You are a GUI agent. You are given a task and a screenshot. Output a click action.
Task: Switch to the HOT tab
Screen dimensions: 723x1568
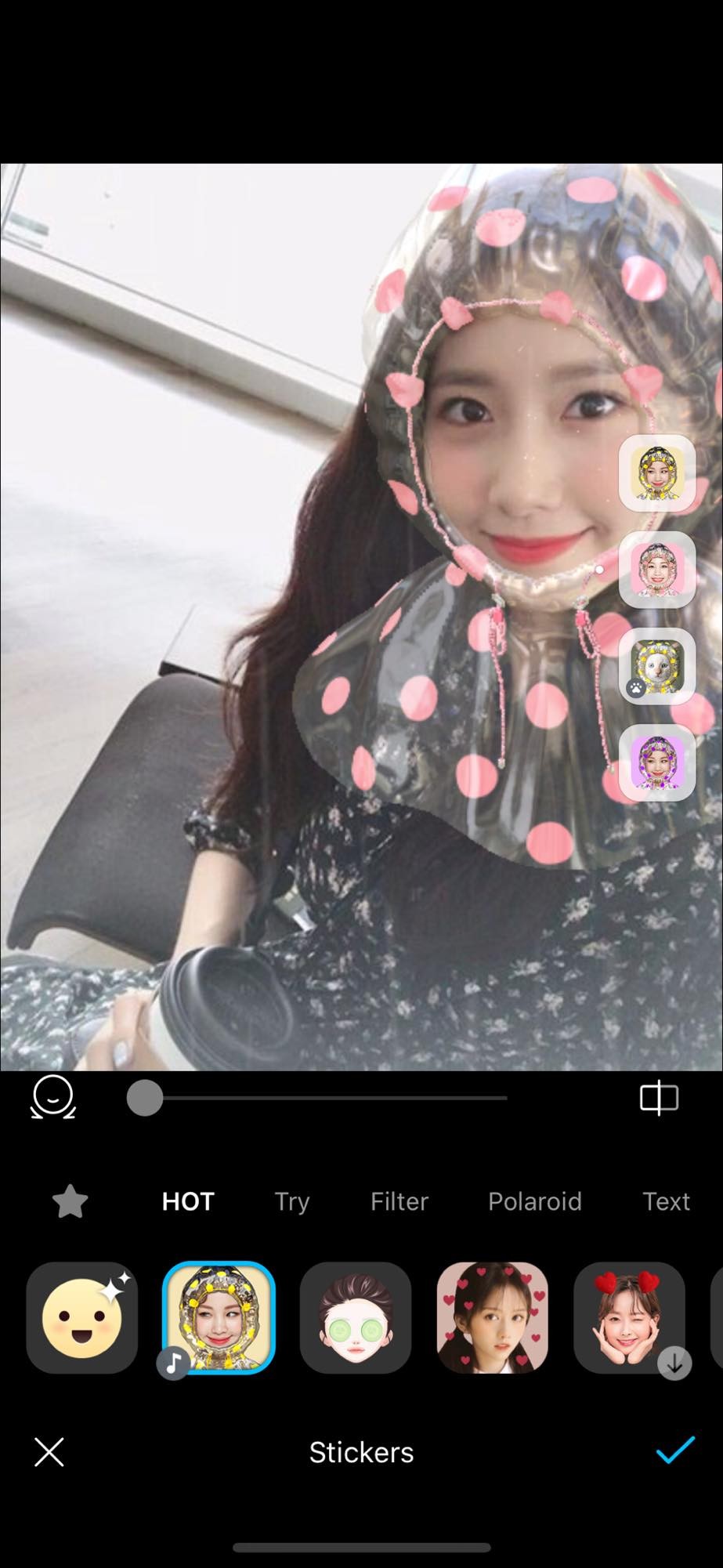pyautogui.click(x=188, y=1201)
